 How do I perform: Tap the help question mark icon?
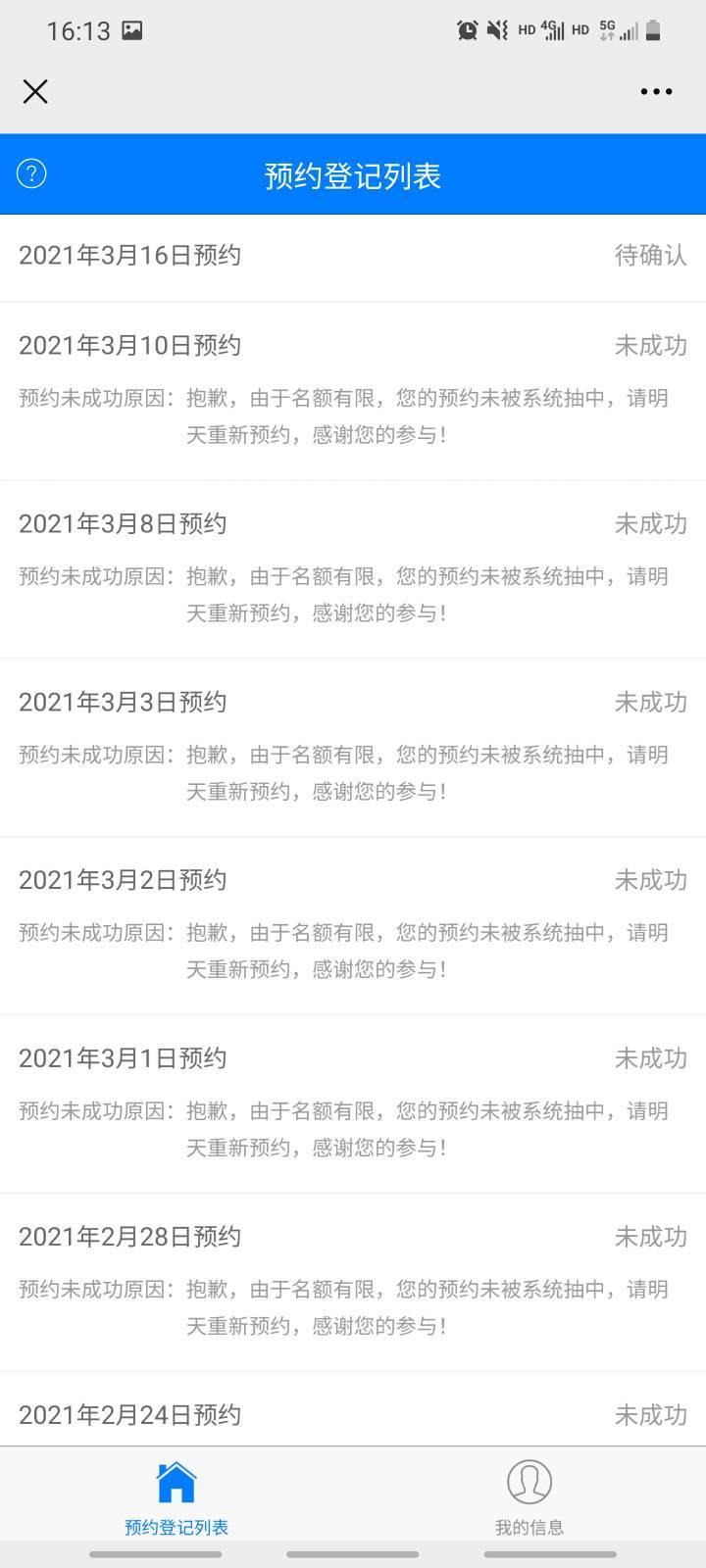click(31, 174)
